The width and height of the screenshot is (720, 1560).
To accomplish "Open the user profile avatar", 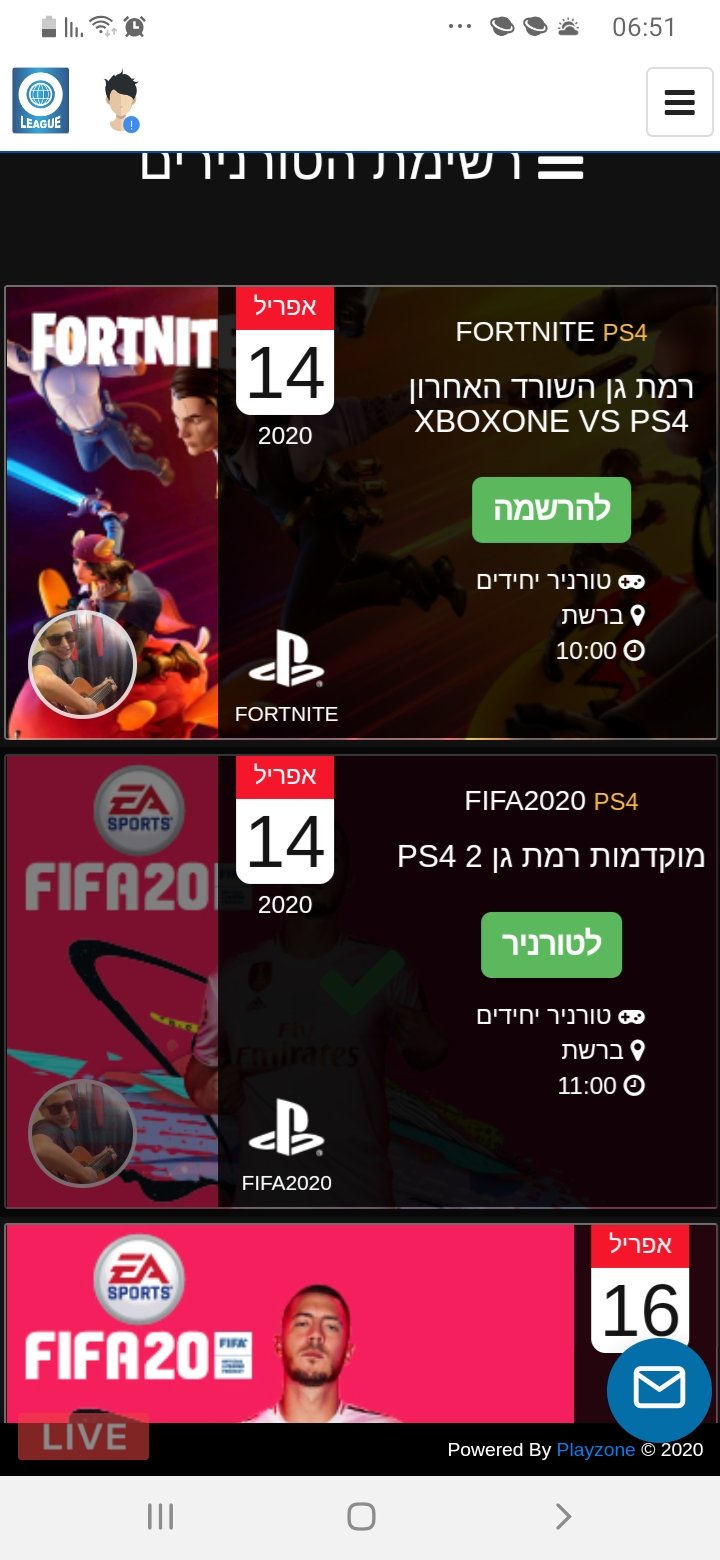I will (x=122, y=101).
